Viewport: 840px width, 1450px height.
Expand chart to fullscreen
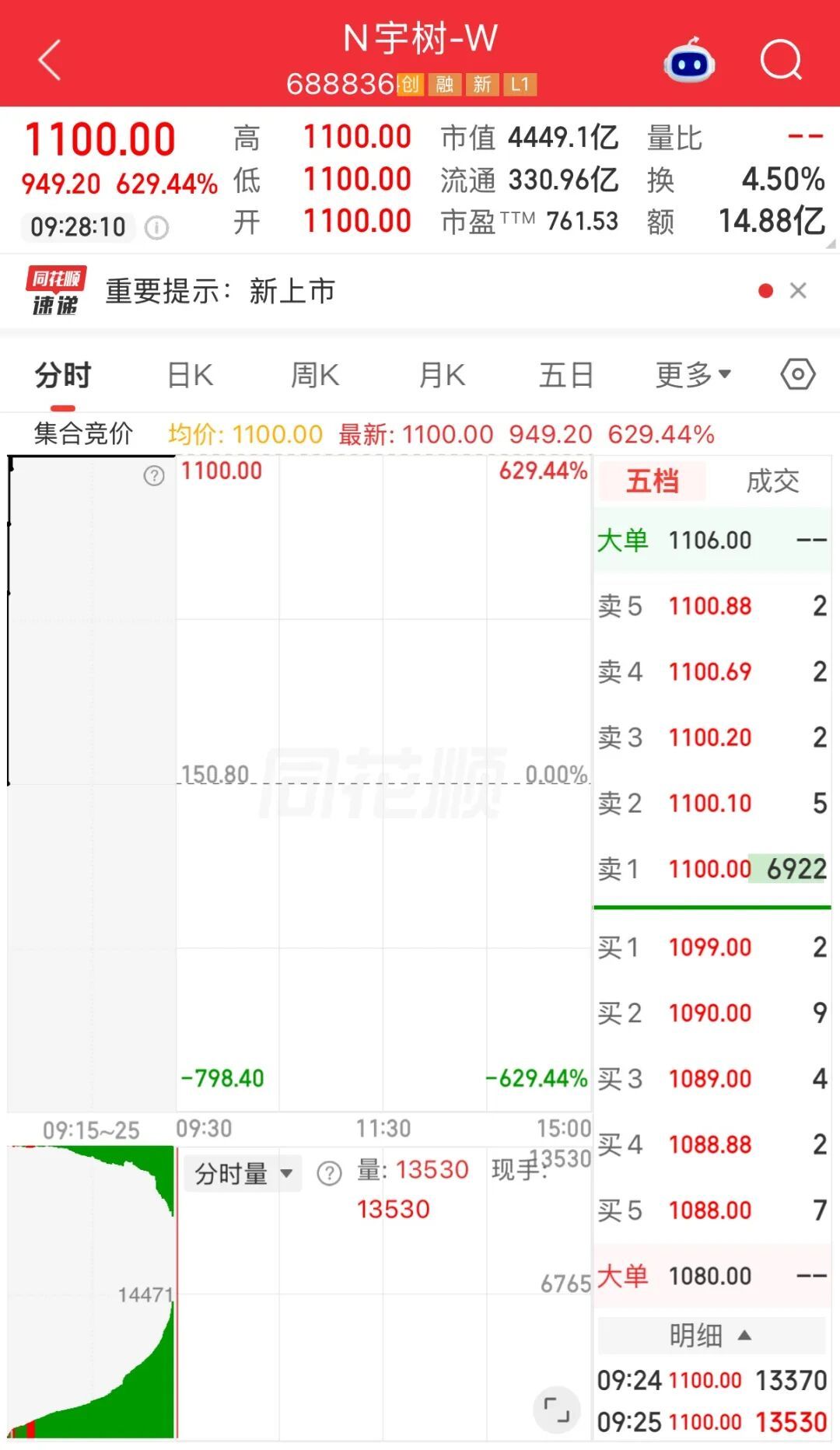(x=556, y=1409)
